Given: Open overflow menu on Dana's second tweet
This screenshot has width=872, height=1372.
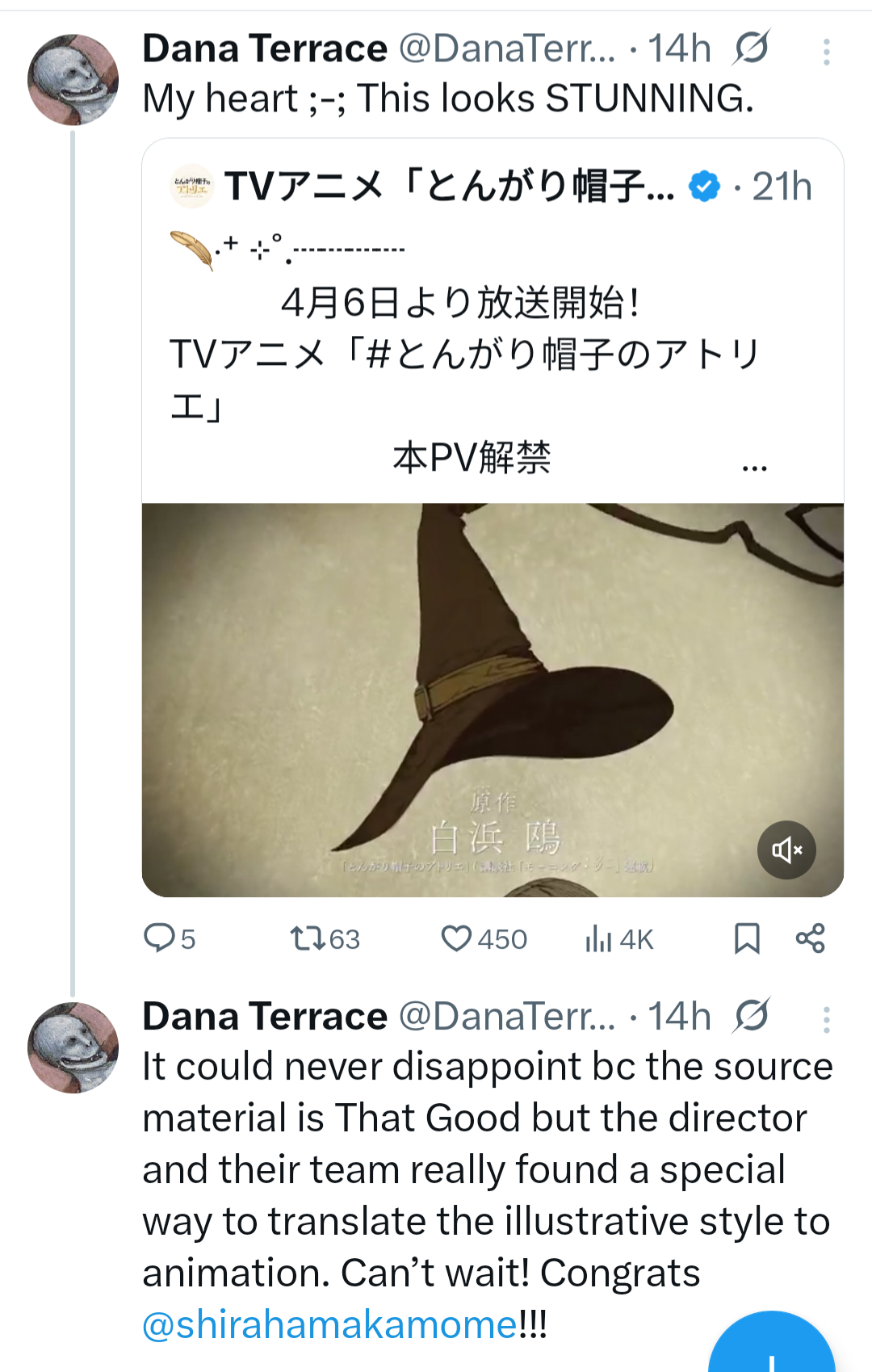Looking at the screenshot, I should (x=826, y=1020).
